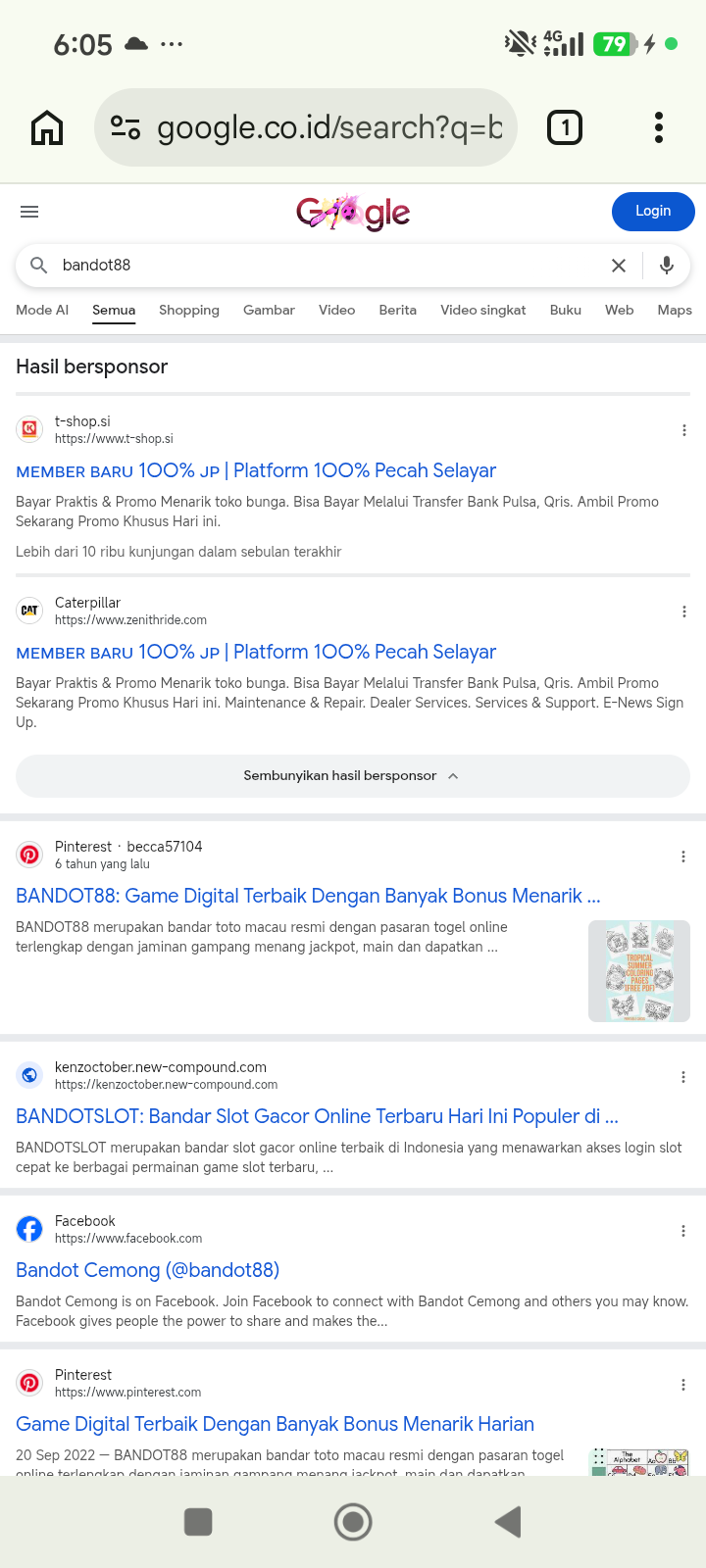This screenshot has width=706, height=1568.
Task: Open the Bandot Cemong Facebook result
Action: tap(147, 1270)
